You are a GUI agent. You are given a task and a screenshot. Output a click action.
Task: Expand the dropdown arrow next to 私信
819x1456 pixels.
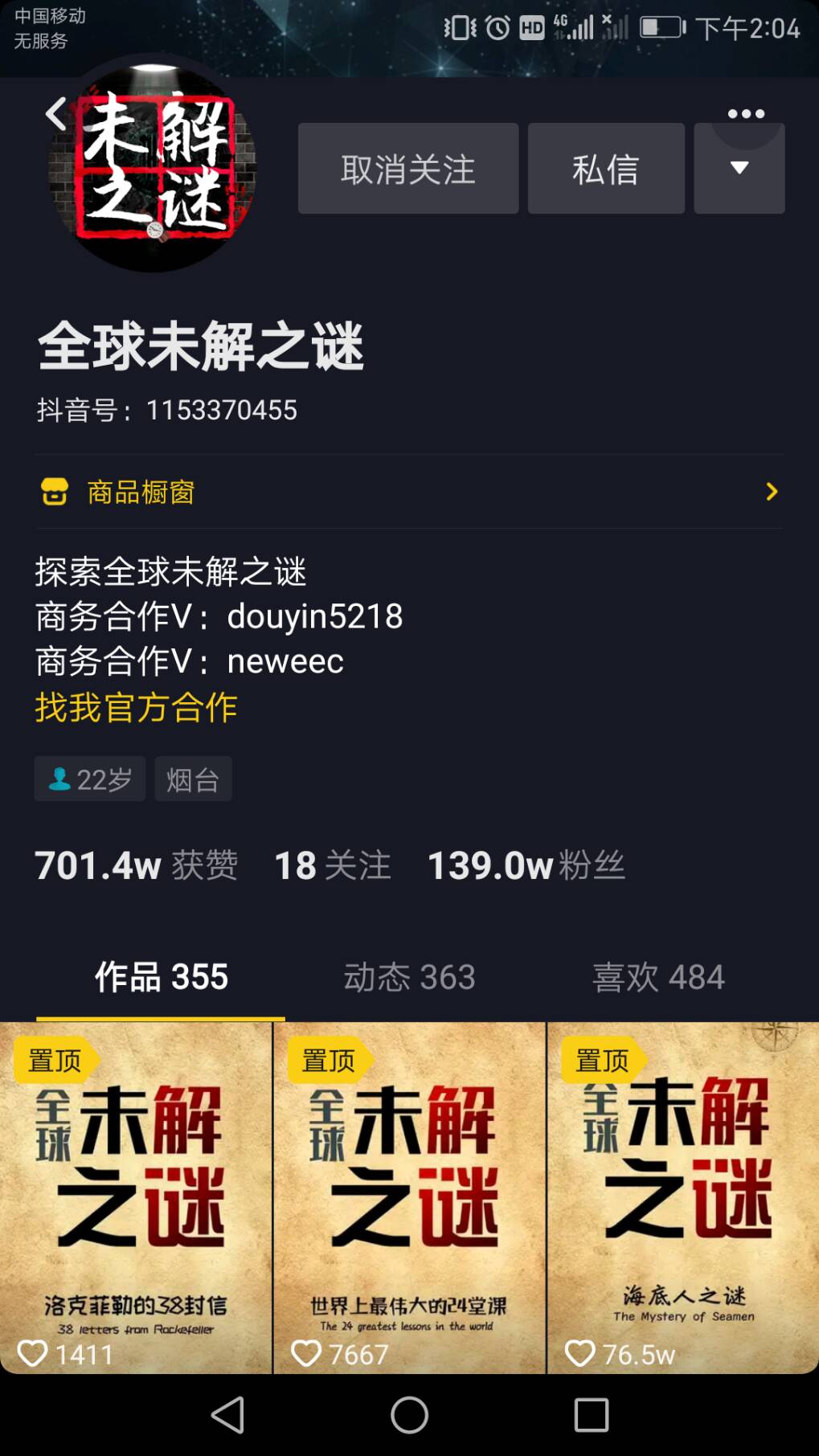pyautogui.click(x=739, y=170)
